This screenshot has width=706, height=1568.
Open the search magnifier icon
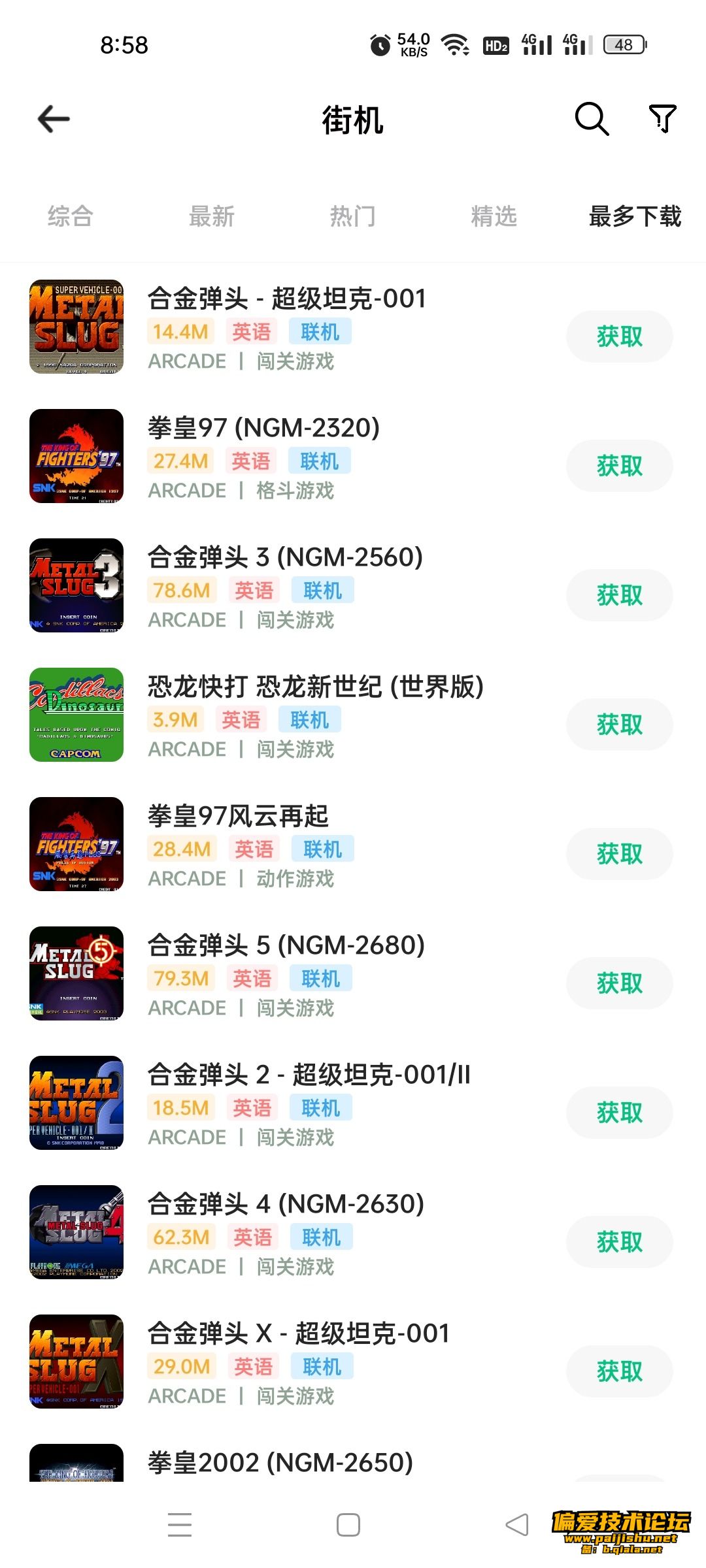592,119
